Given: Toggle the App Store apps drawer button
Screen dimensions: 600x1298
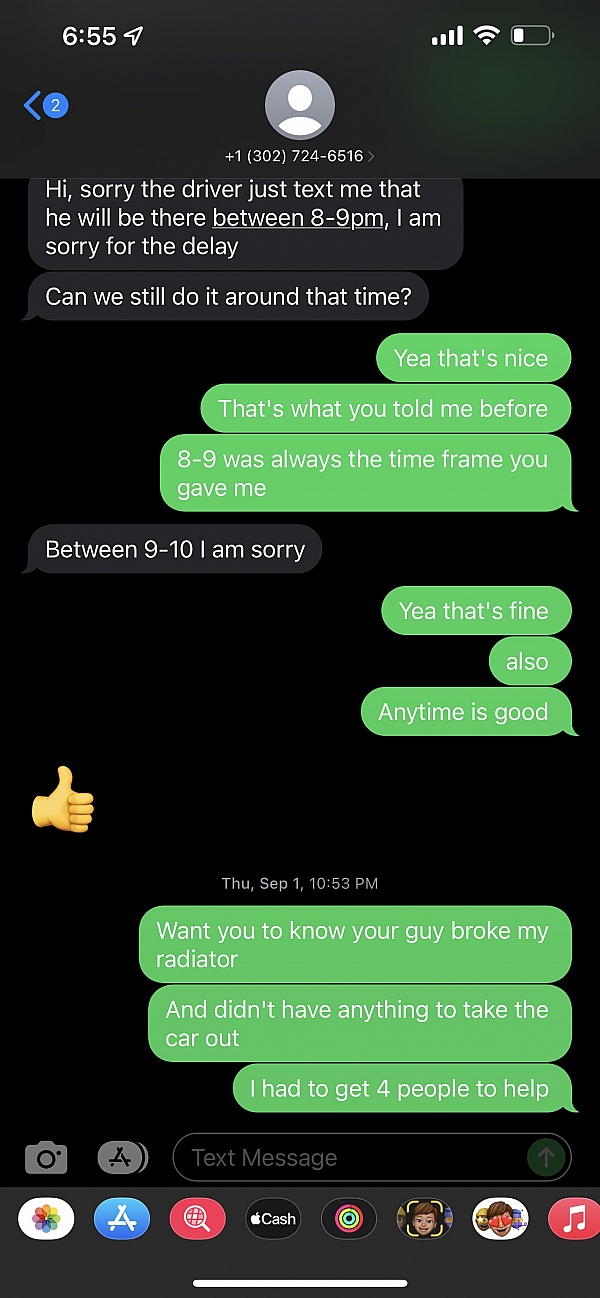Looking at the screenshot, I should (122, 1158).
